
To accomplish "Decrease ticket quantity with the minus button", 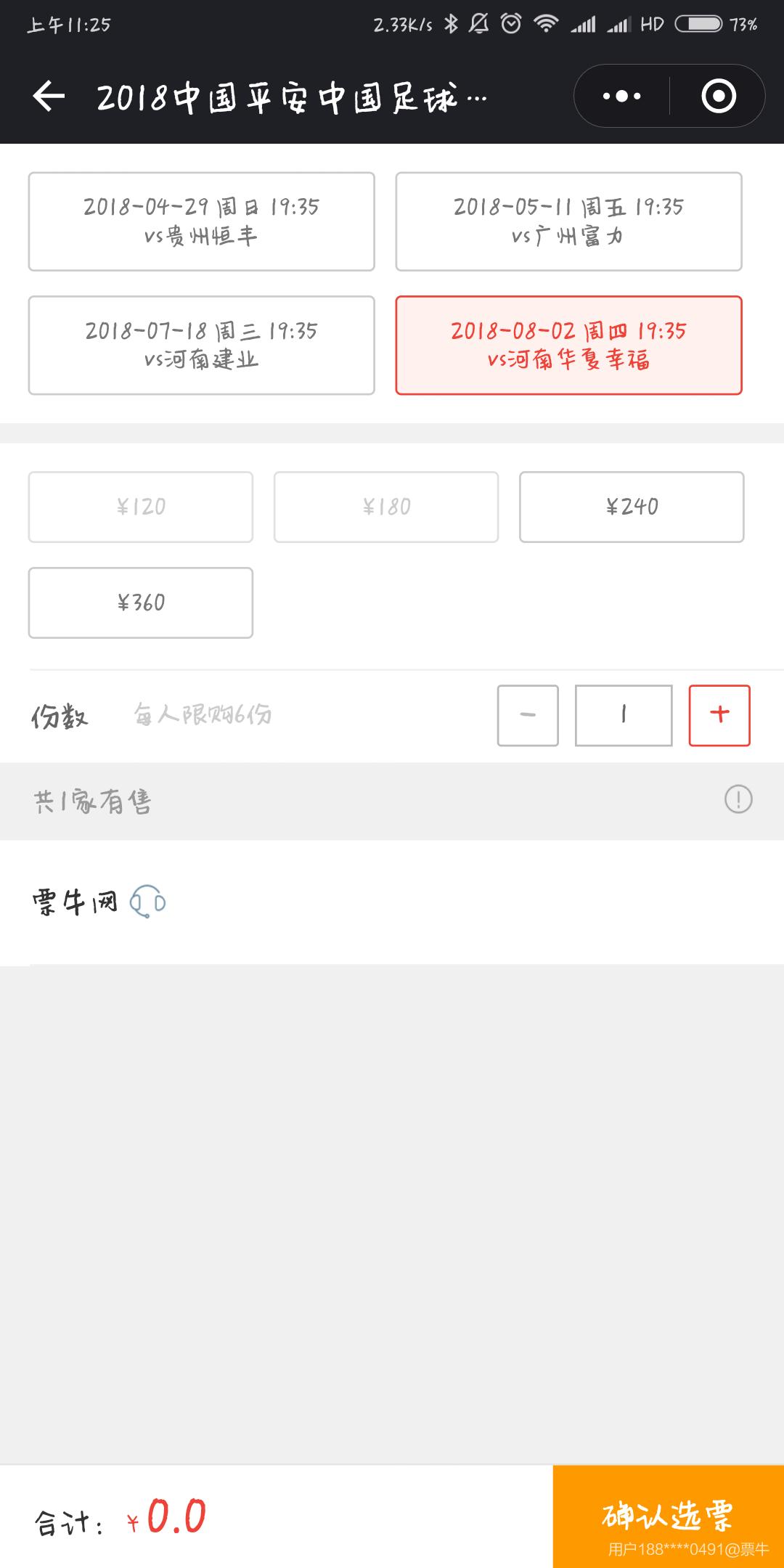I will coord(528,715).
